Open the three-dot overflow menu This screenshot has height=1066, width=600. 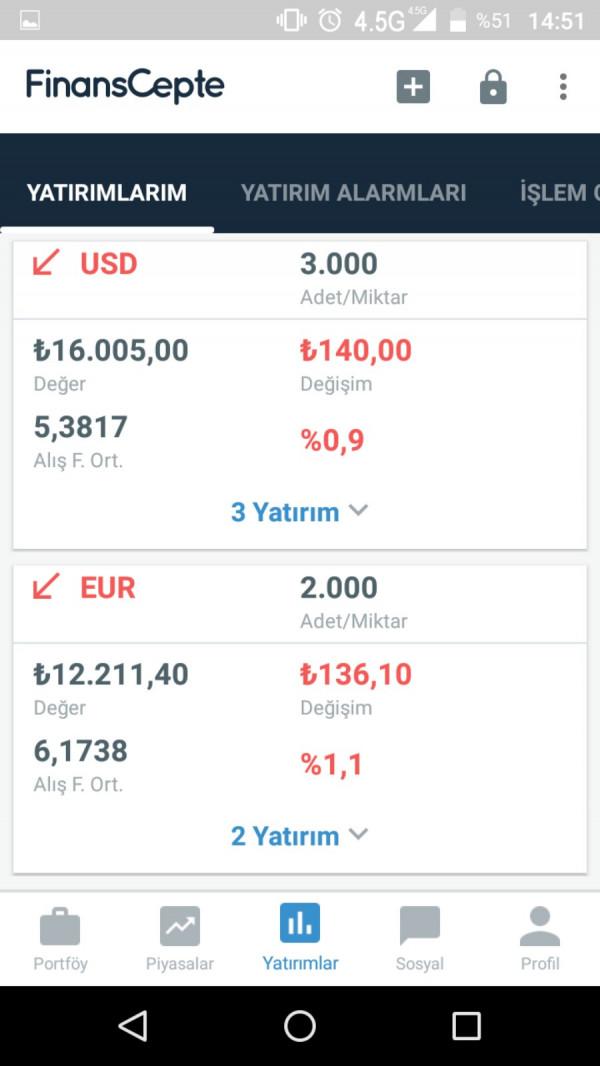click(x=563, y=87)
